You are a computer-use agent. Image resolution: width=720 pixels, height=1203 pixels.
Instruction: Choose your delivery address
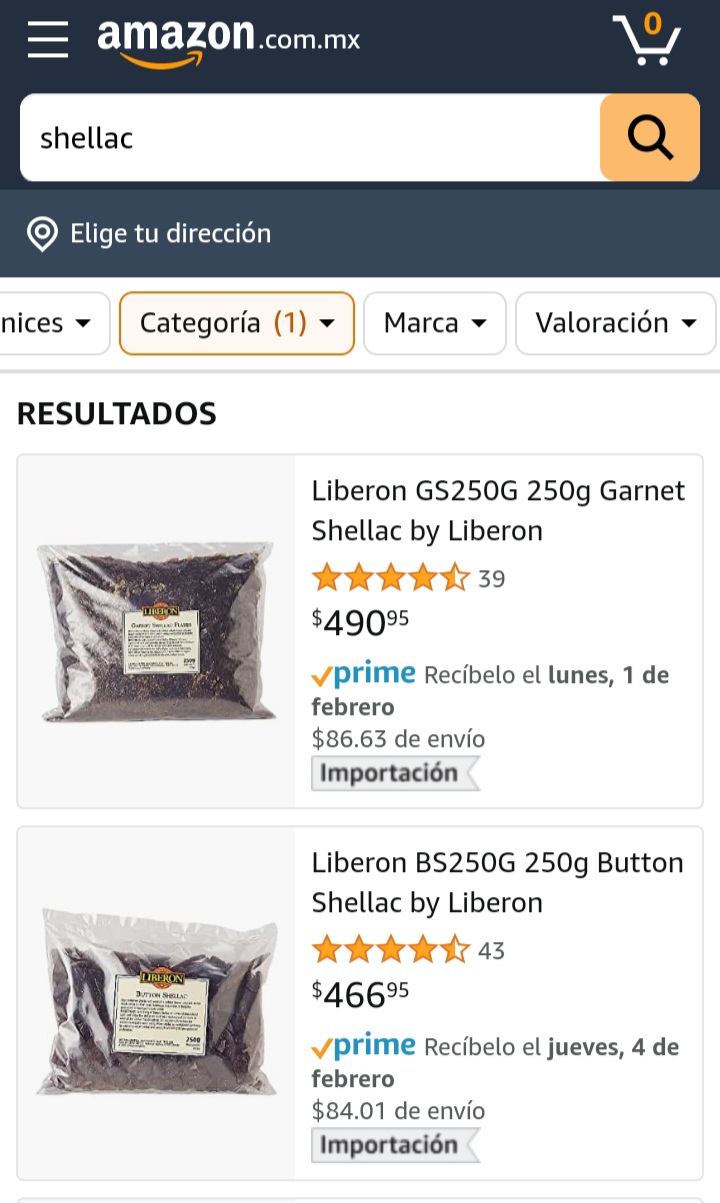pos(149,234)
